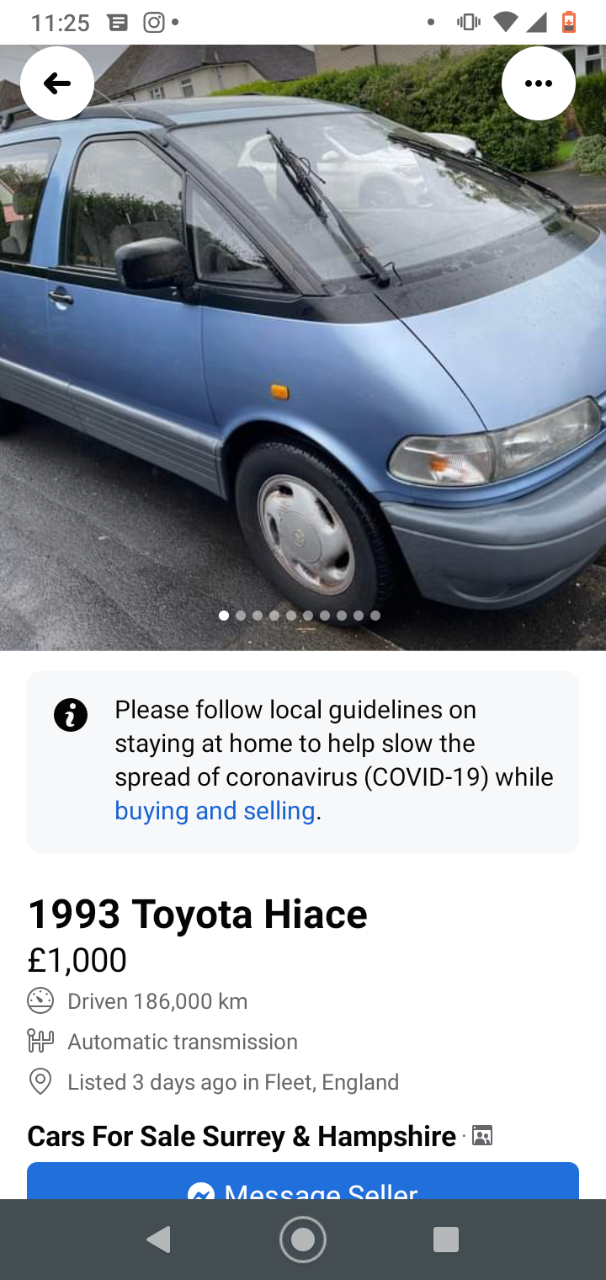Viewport: 606px width, 1280px height.
Task: Tap the system back triangle button
Action: [x=158, y=1240]
